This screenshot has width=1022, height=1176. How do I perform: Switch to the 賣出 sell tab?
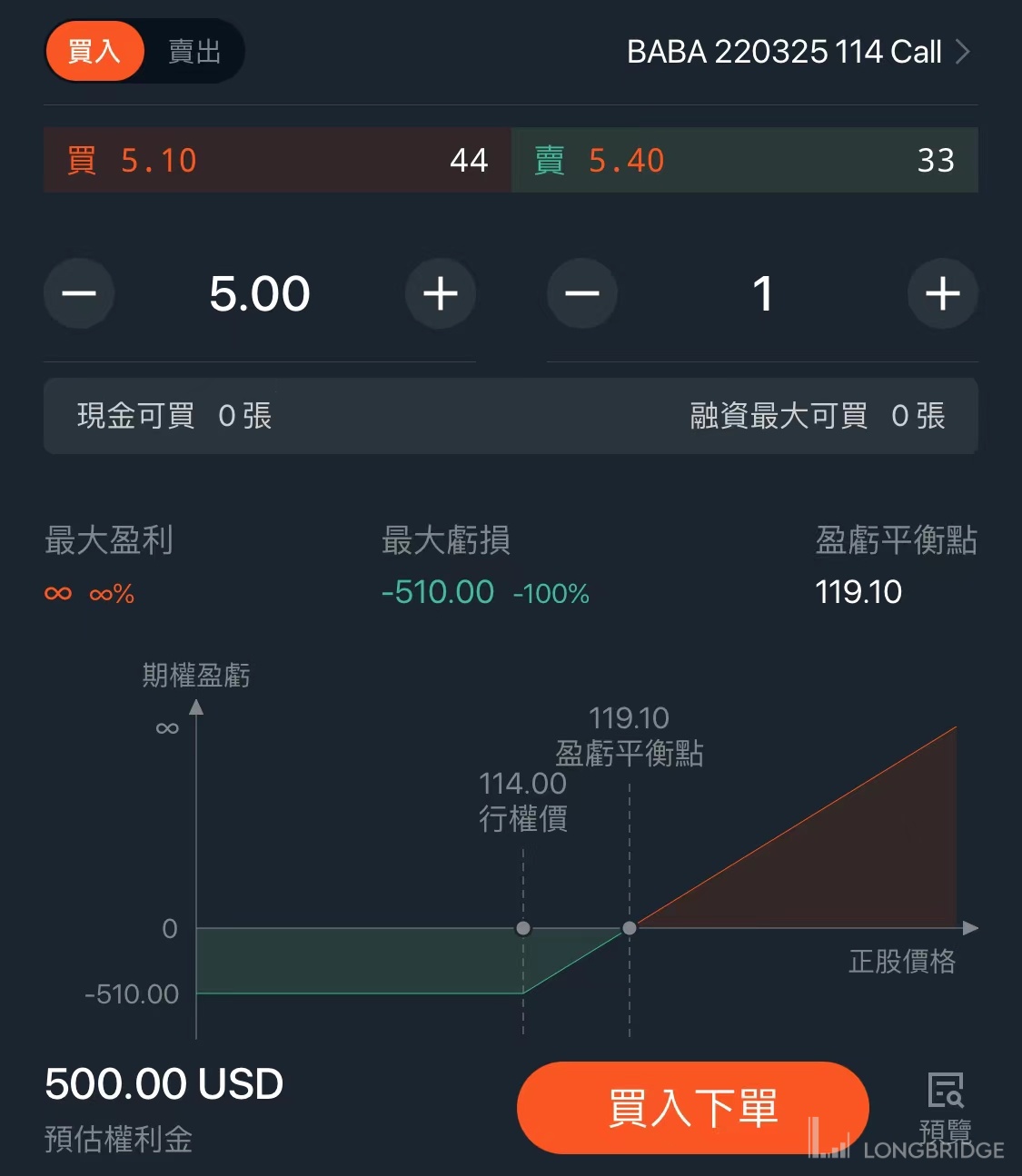point(194,52)
